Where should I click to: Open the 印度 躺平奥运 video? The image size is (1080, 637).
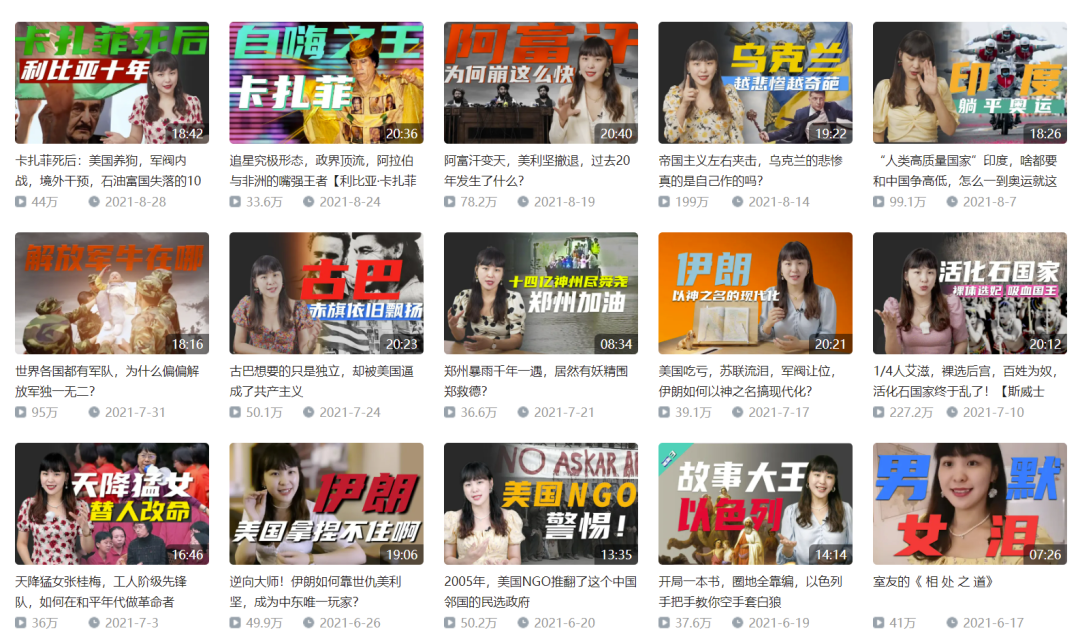(969, 83)
